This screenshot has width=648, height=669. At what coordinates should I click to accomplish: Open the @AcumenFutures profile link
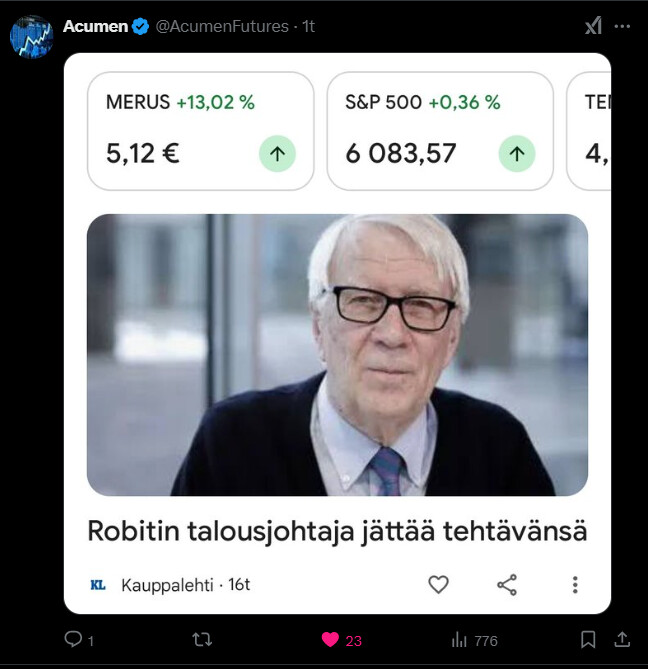(222, 27)
